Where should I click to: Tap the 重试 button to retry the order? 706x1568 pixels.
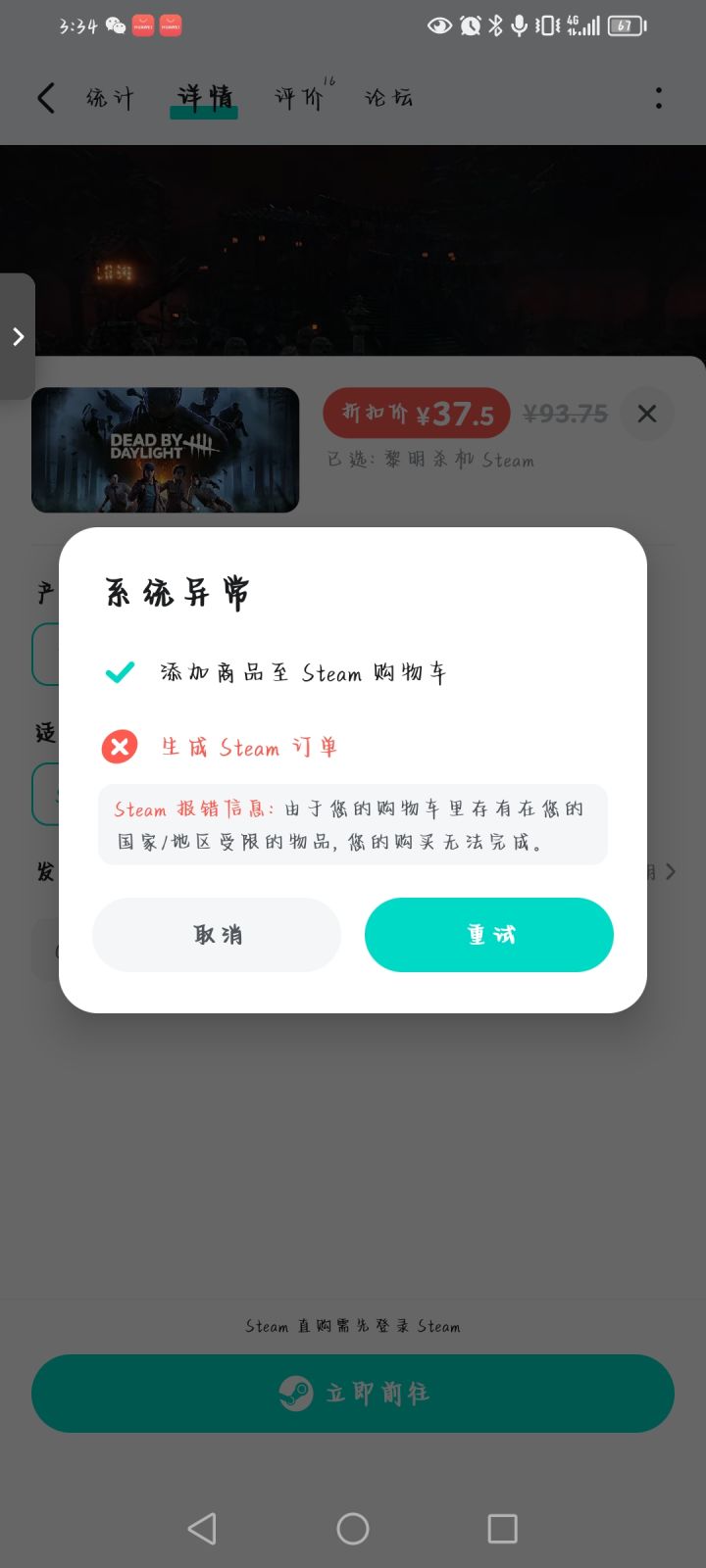[488, 935]
